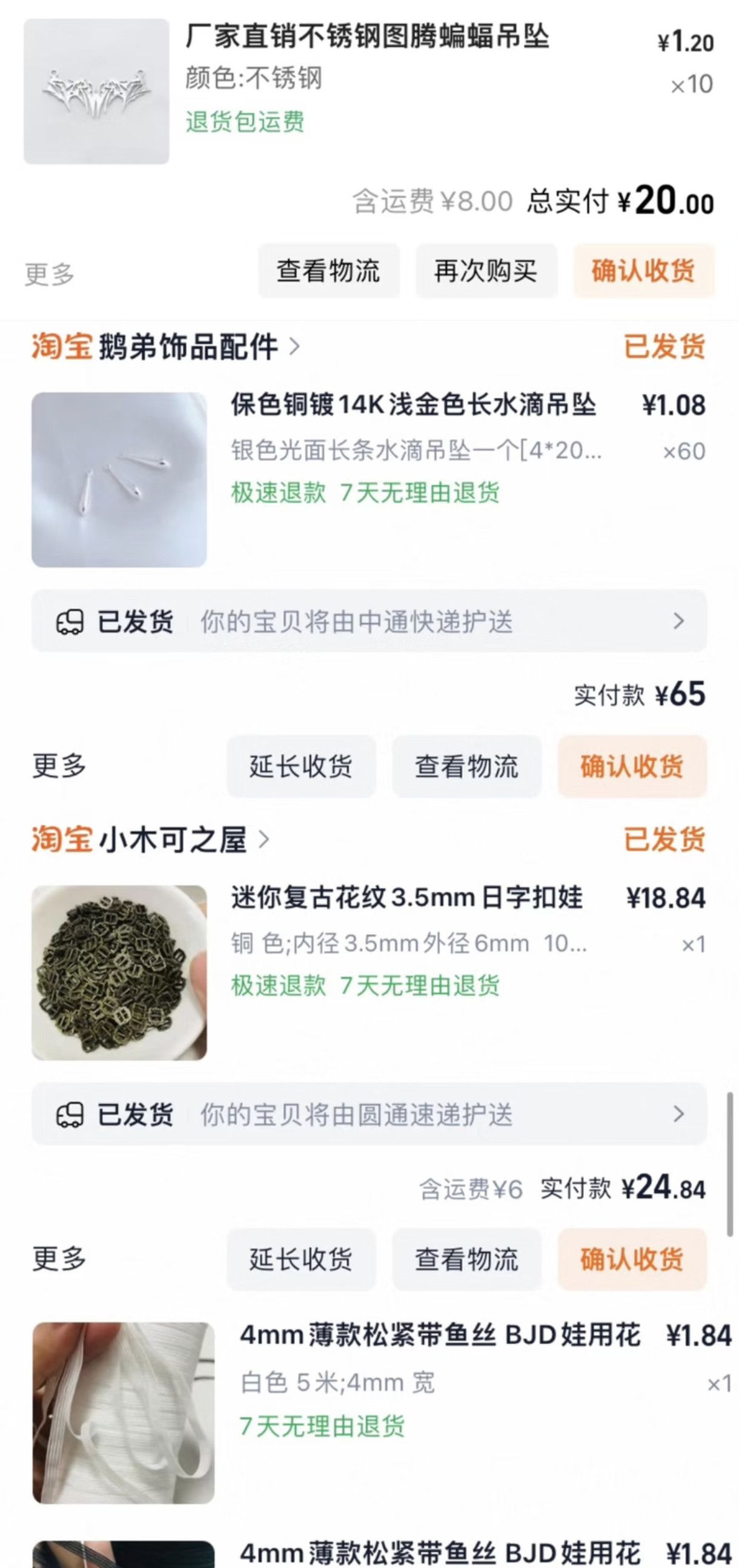Tap 查看物流 for the ¥65 order

pyautogui.click(x=466, y=766)
